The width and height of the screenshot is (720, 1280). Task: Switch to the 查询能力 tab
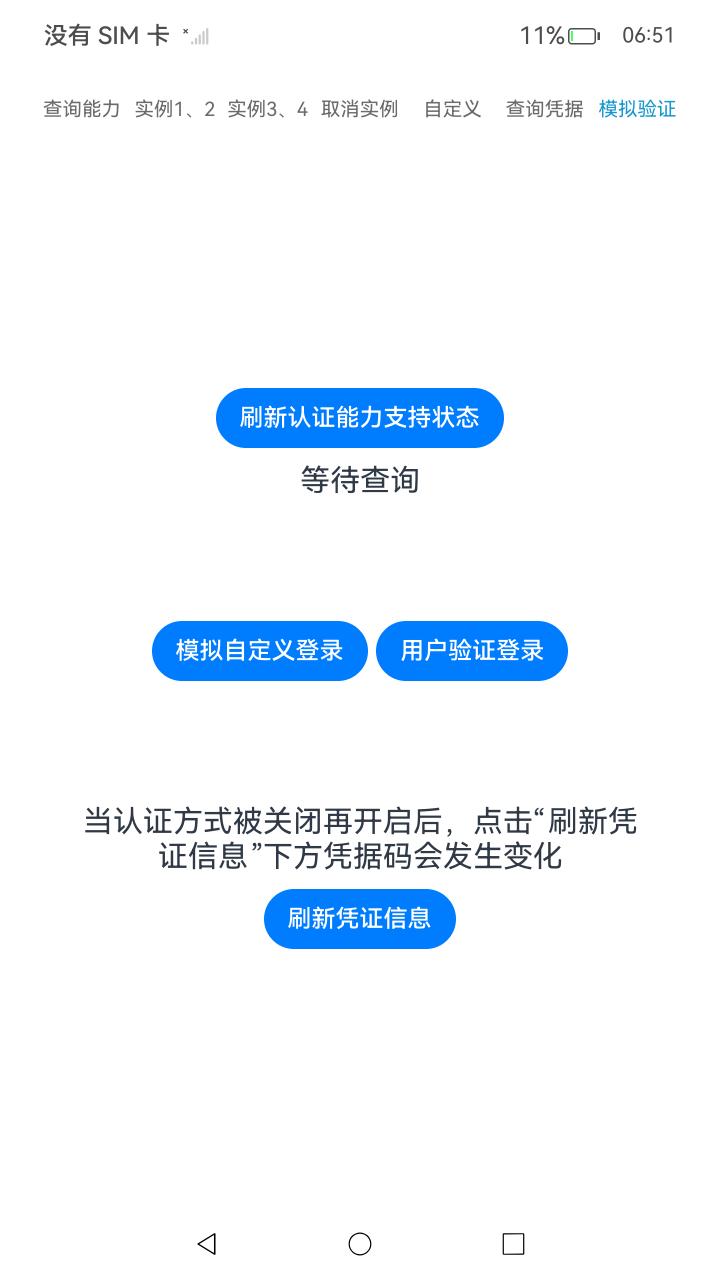coord(81,109)
